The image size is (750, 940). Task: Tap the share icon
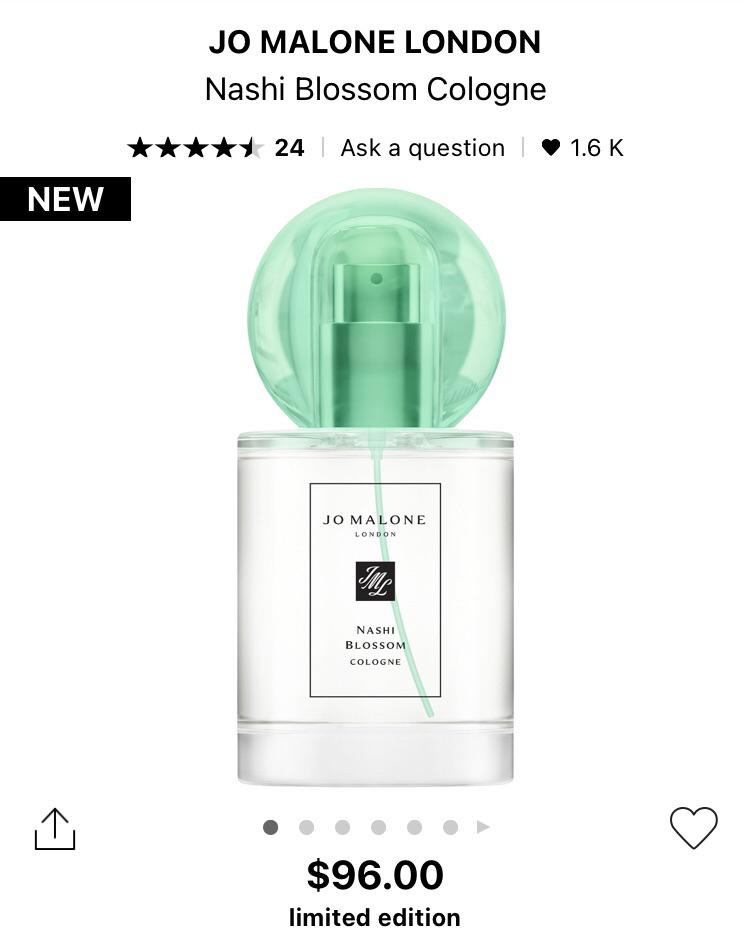[55, 827]
